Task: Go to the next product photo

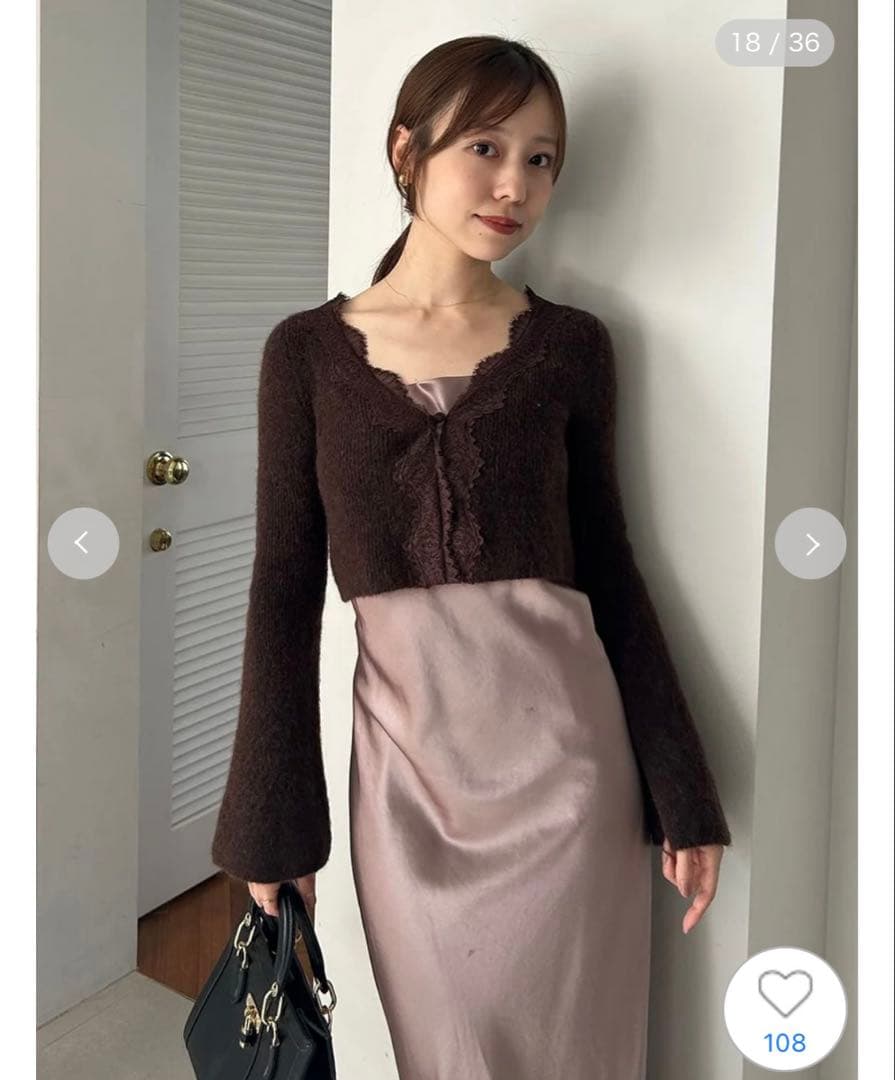Action: pos(810,543)
